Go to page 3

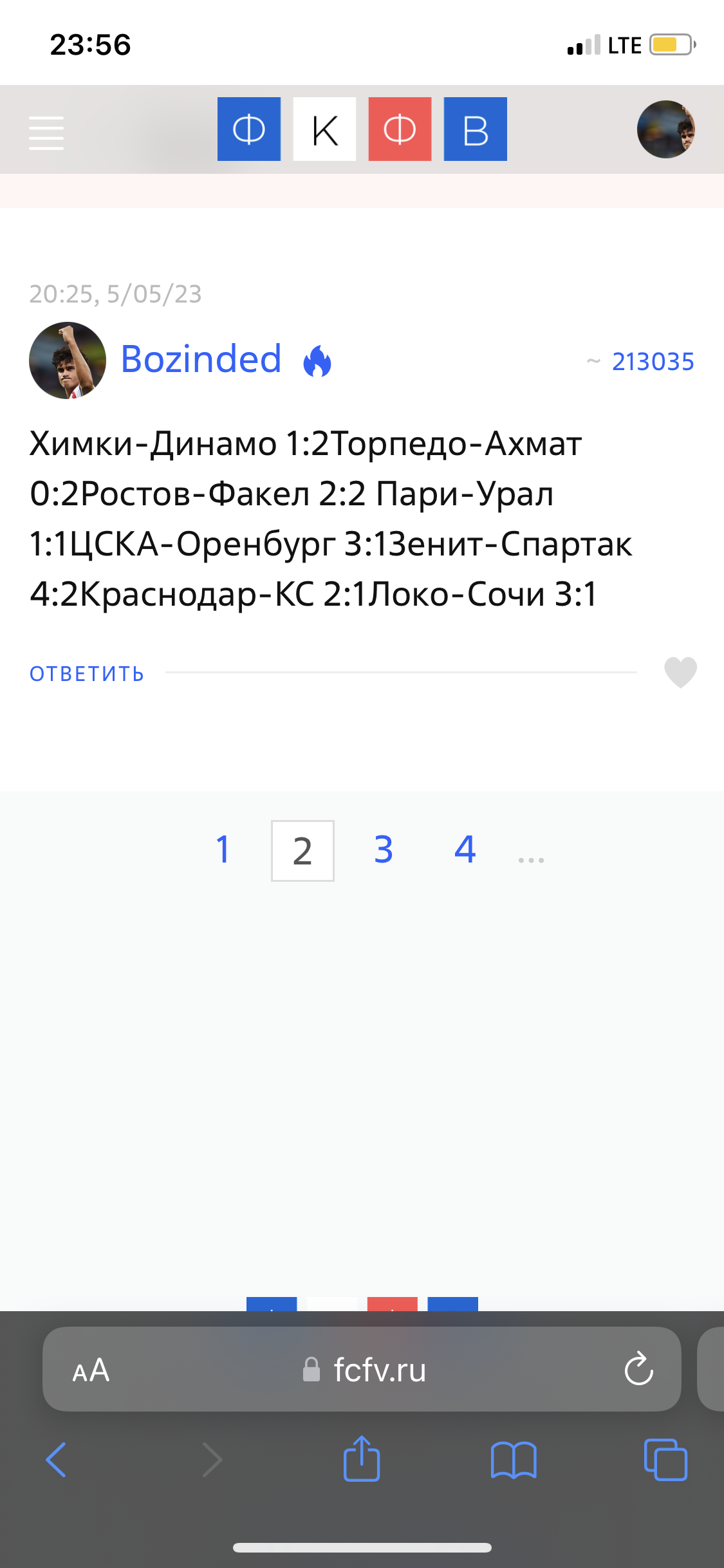click(x=384, y=850)
